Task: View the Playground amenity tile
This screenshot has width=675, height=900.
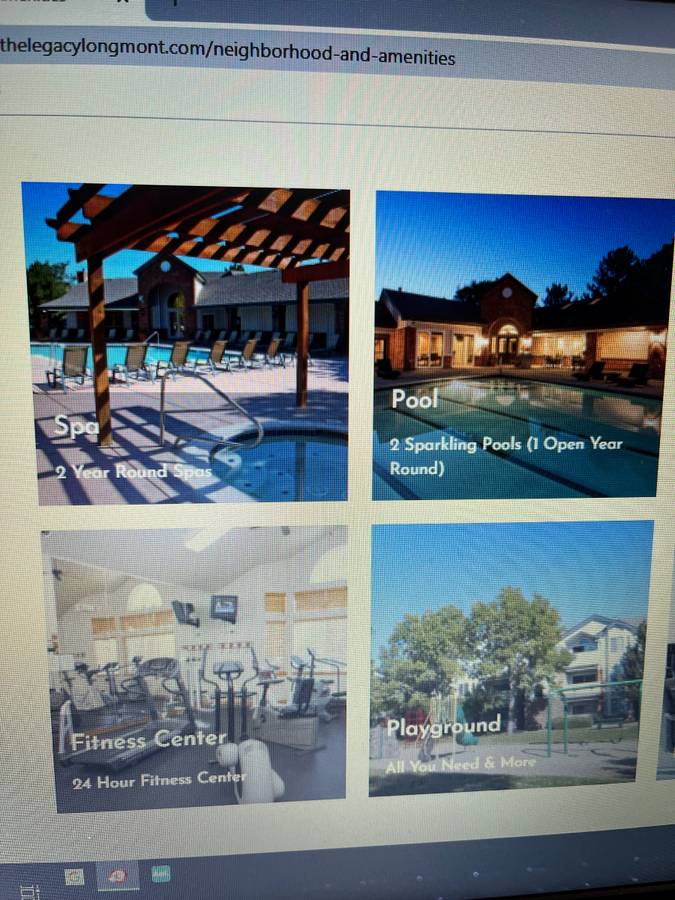Action: pyautogui.click(x=510, y=658)
